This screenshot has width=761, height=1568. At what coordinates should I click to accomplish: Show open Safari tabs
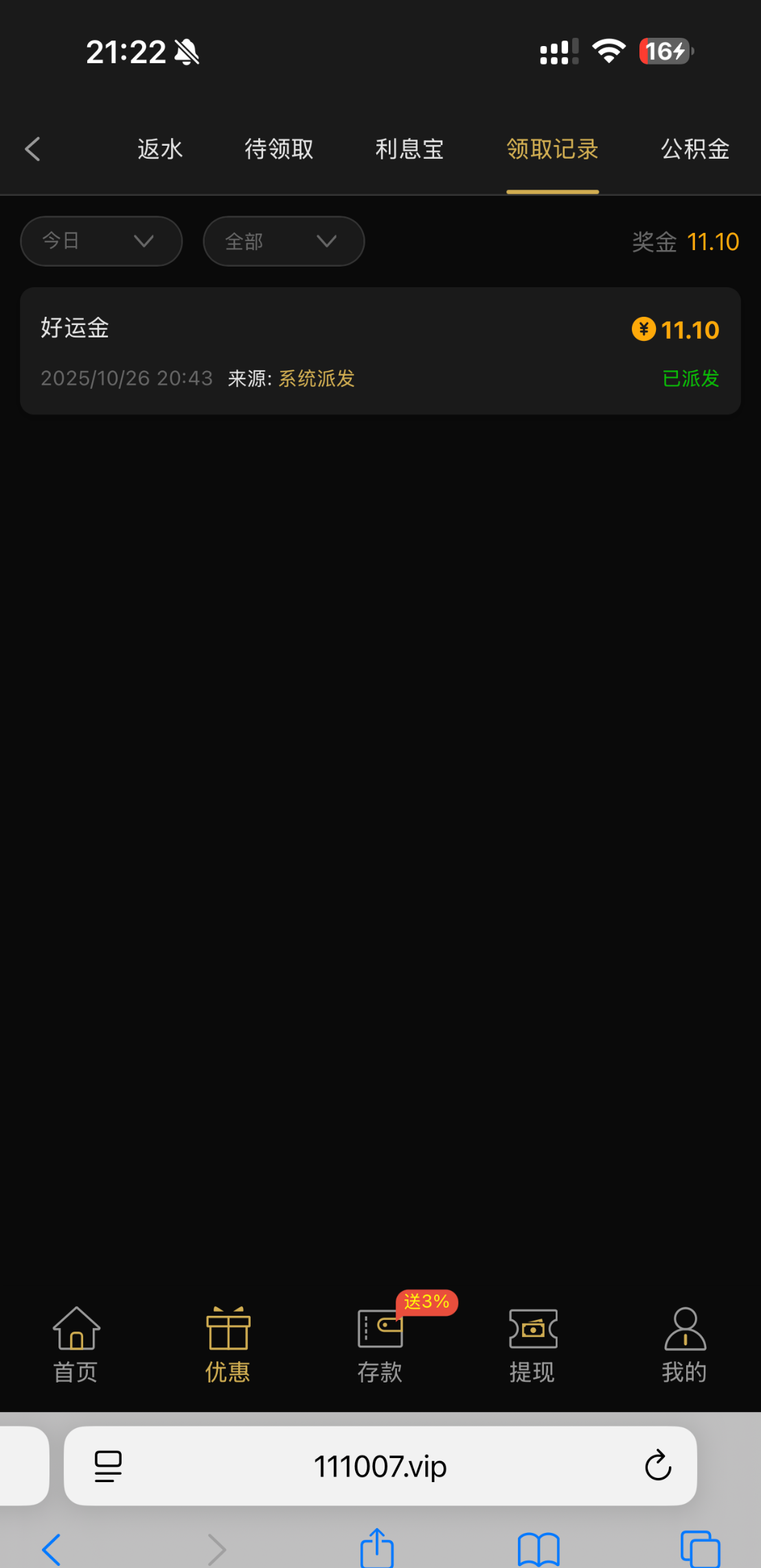coord(700,1549)
